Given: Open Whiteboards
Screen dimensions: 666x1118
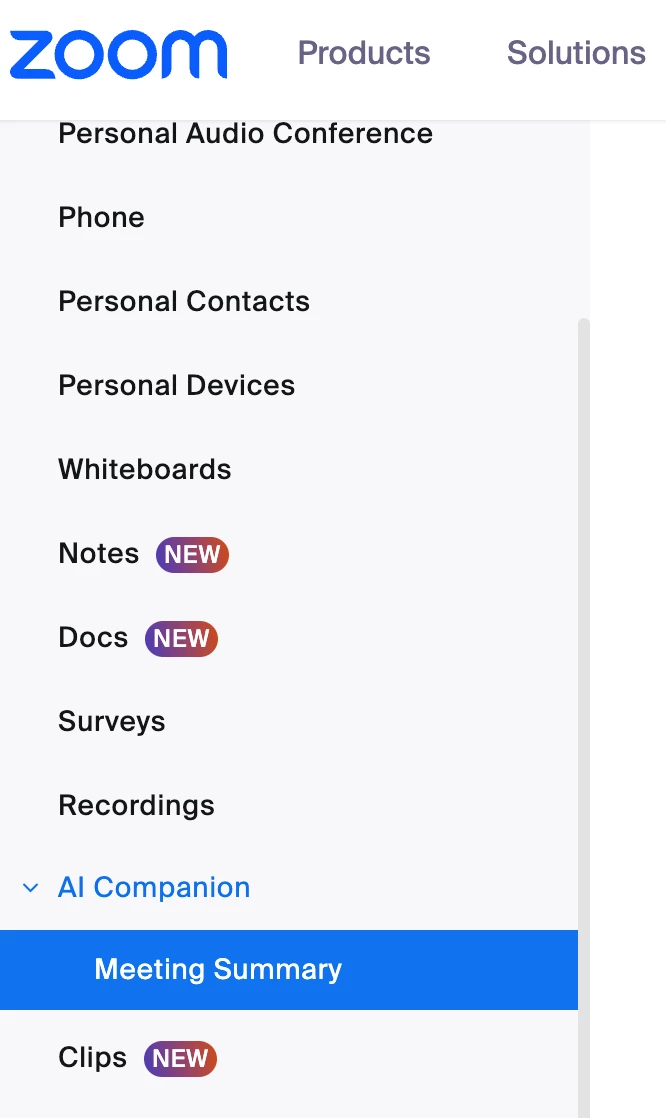Looking at the screenshot, I should point(144,470).
